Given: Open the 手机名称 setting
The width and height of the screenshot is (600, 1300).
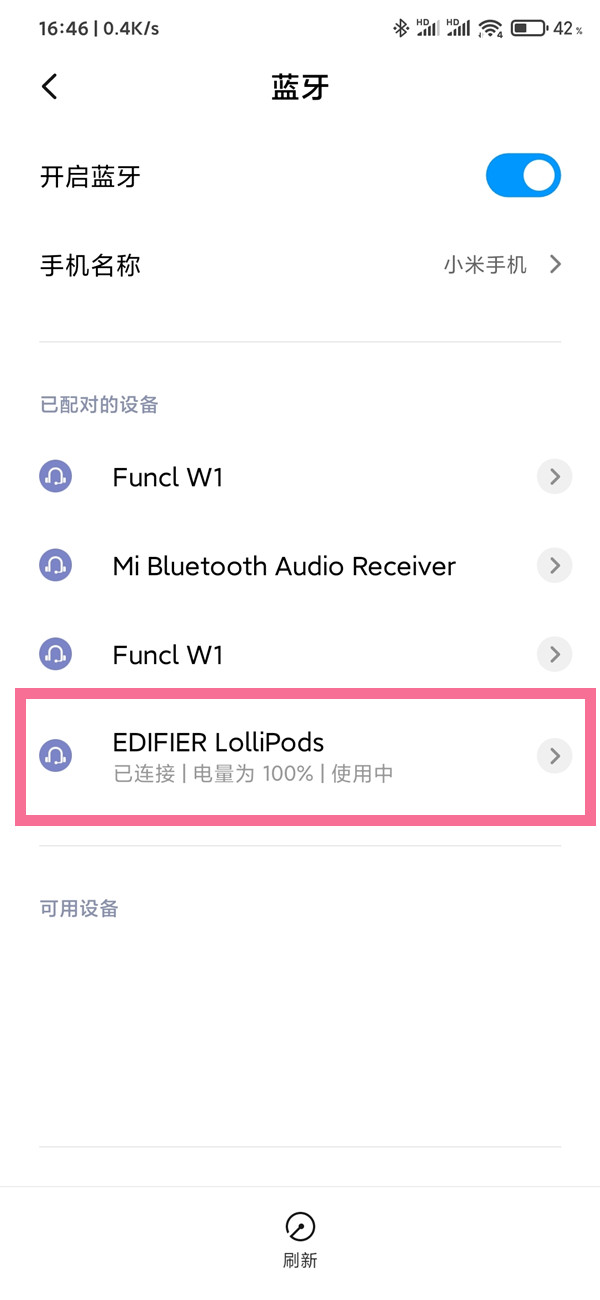Looking at the screenshot, I should pos(300,265).
